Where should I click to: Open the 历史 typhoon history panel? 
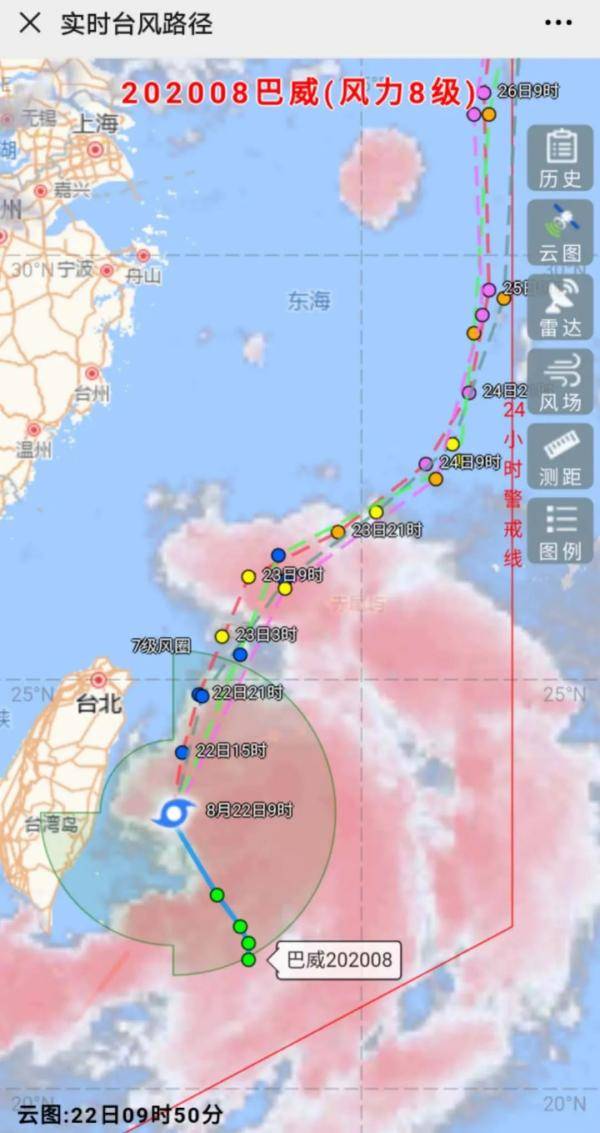pos(560,158)
